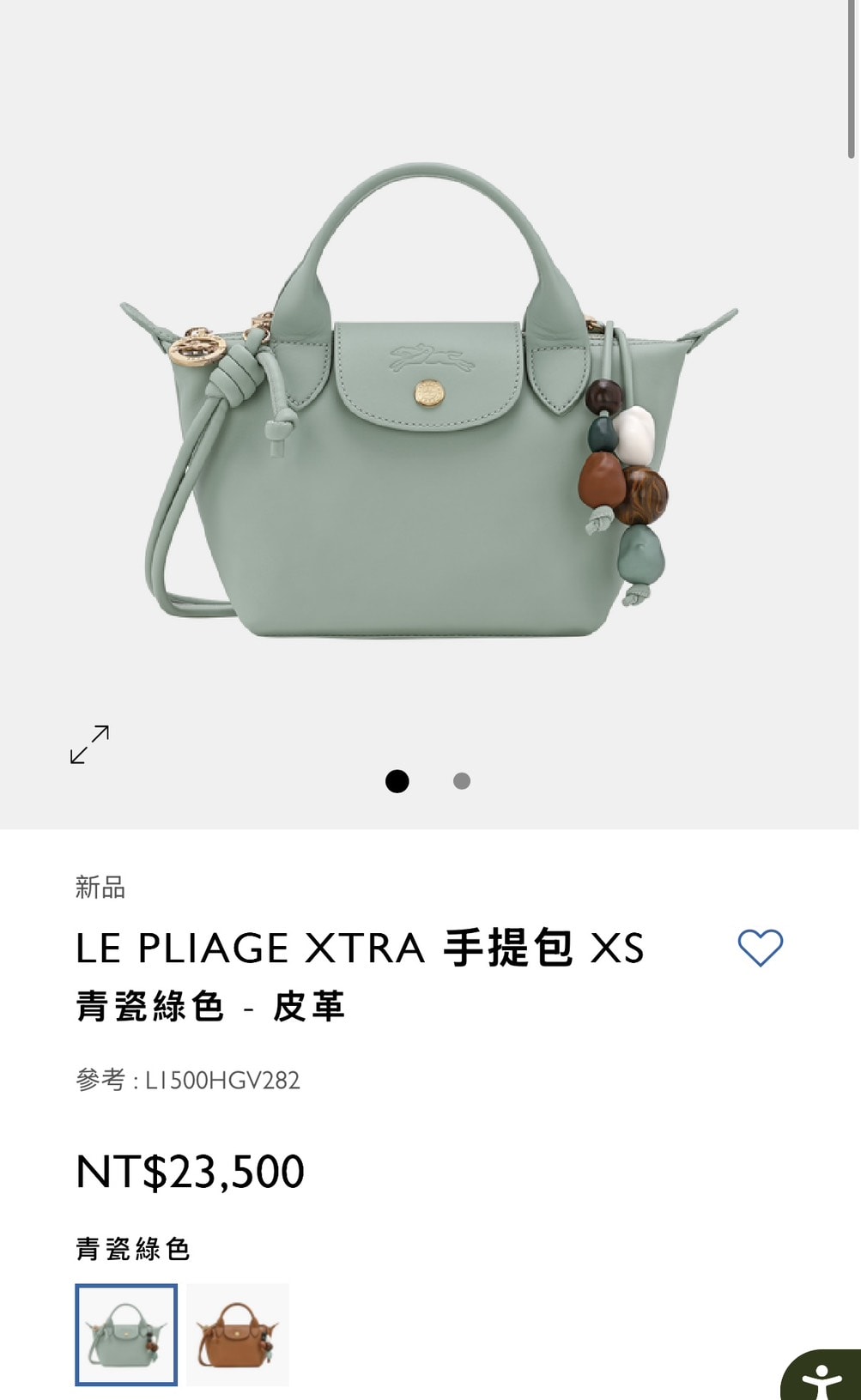The height and width of the screenshot is (1400, 861).
Task: Add the bag to wishlist with the heart icon
Action: pos(761,948)
